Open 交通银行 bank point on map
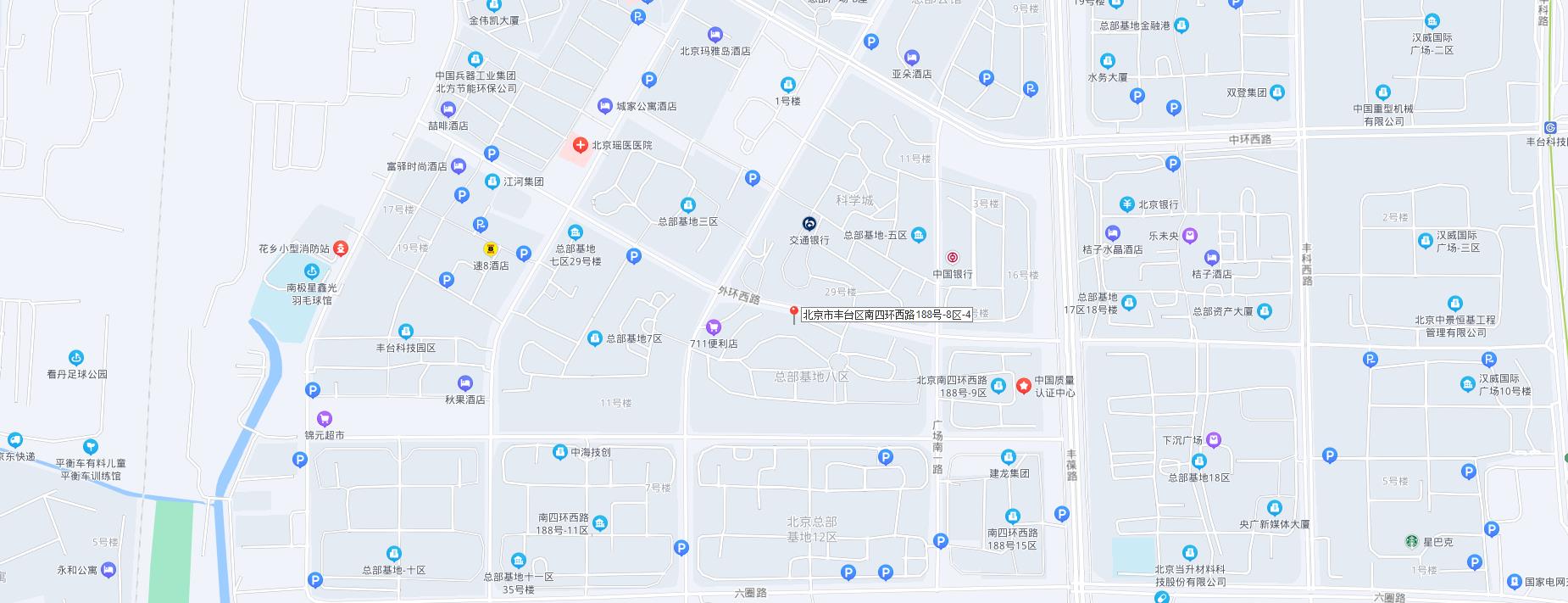Screen dimensions: 1568x603 pyautogui.click(x=809, y=223)
